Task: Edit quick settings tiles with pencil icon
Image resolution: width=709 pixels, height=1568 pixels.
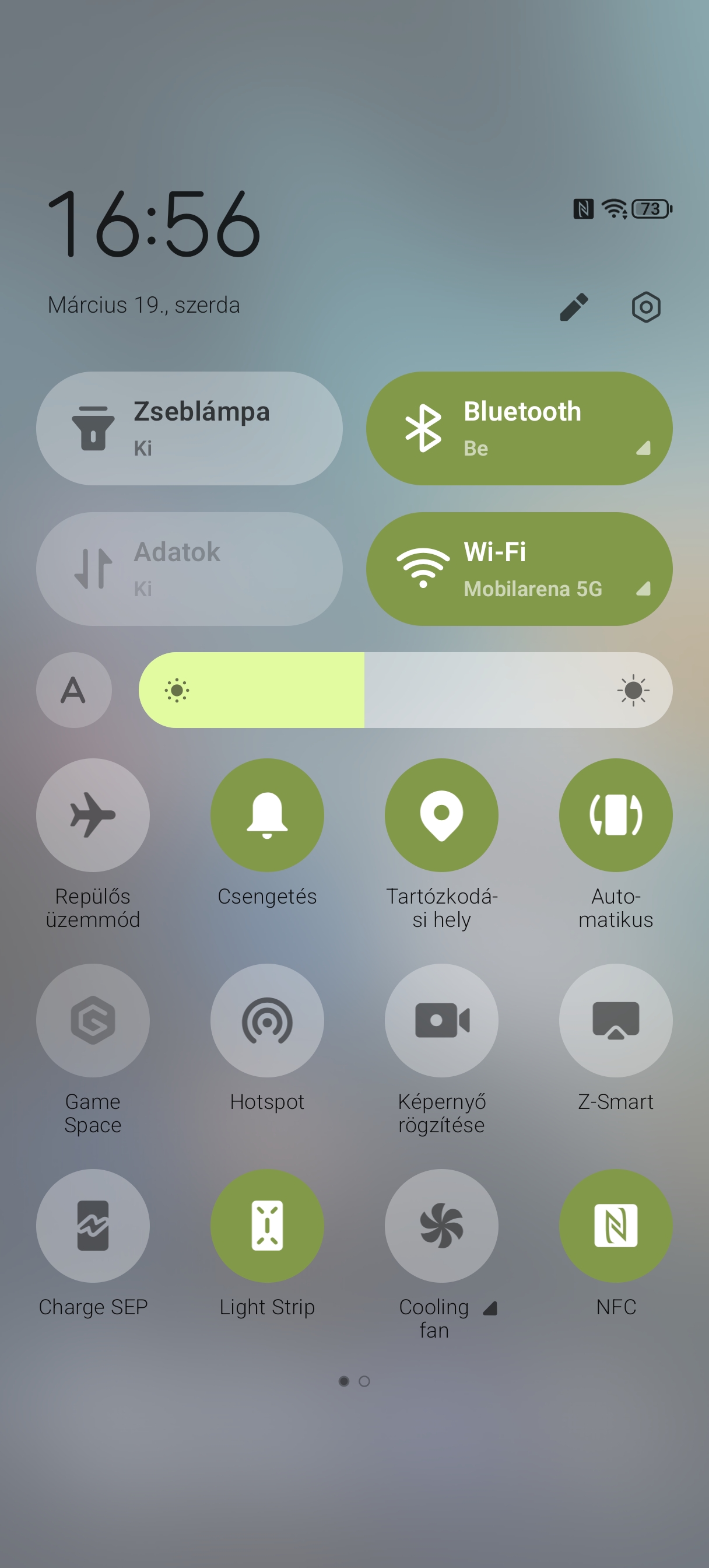Action: coord(574,307)
